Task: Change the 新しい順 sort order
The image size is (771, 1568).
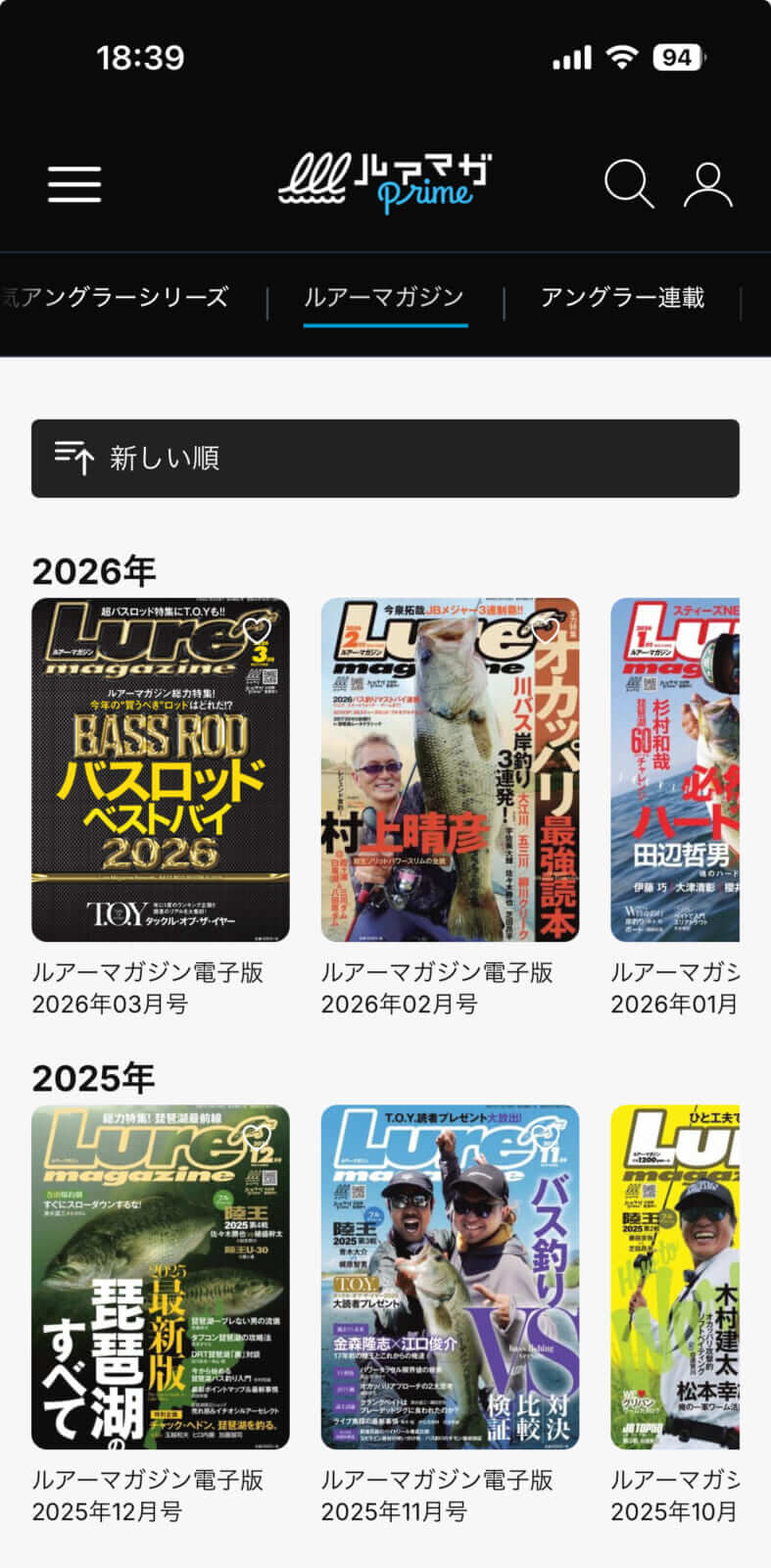Action: (385, 458)
